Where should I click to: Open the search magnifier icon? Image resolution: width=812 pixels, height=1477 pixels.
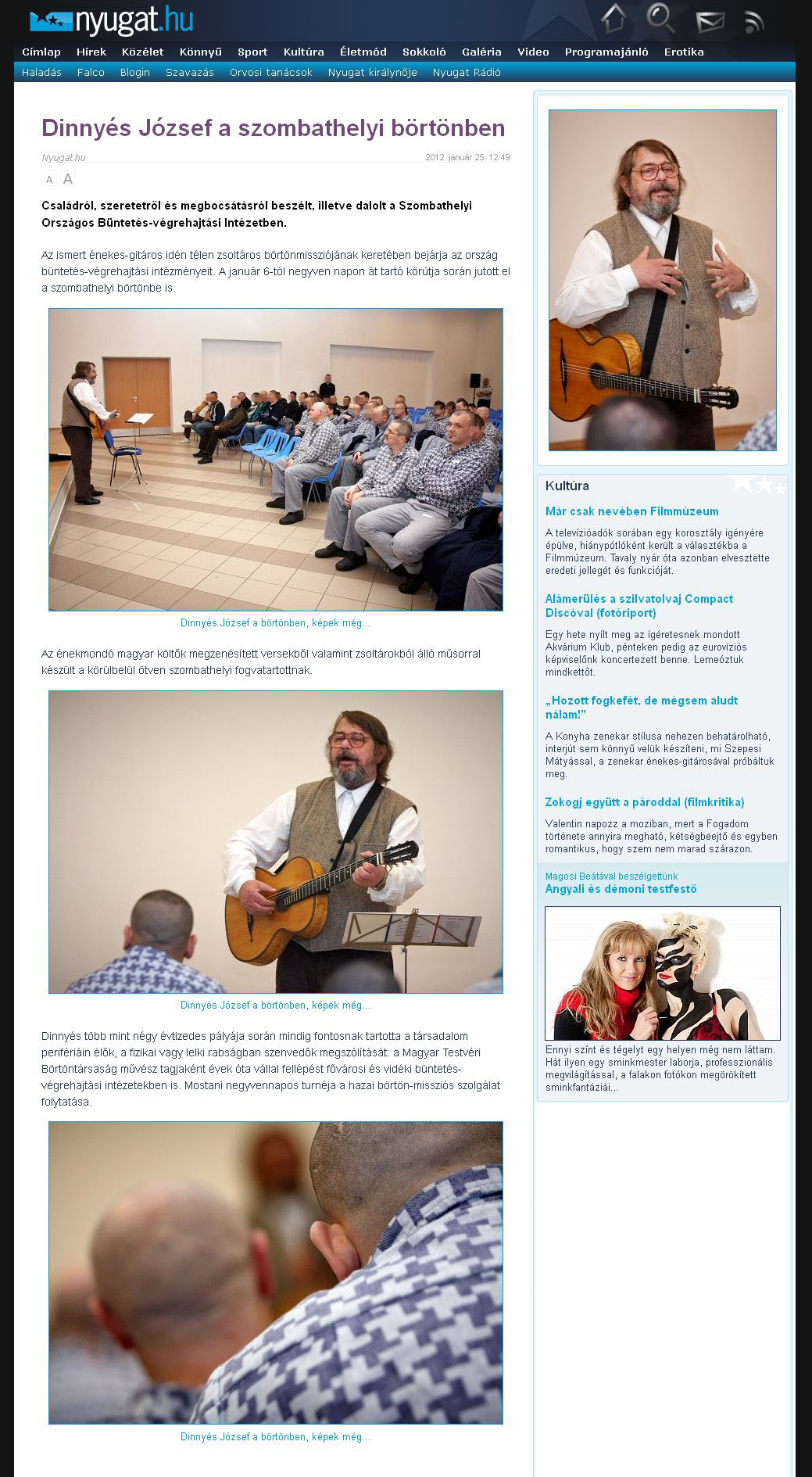click(660, 19)
